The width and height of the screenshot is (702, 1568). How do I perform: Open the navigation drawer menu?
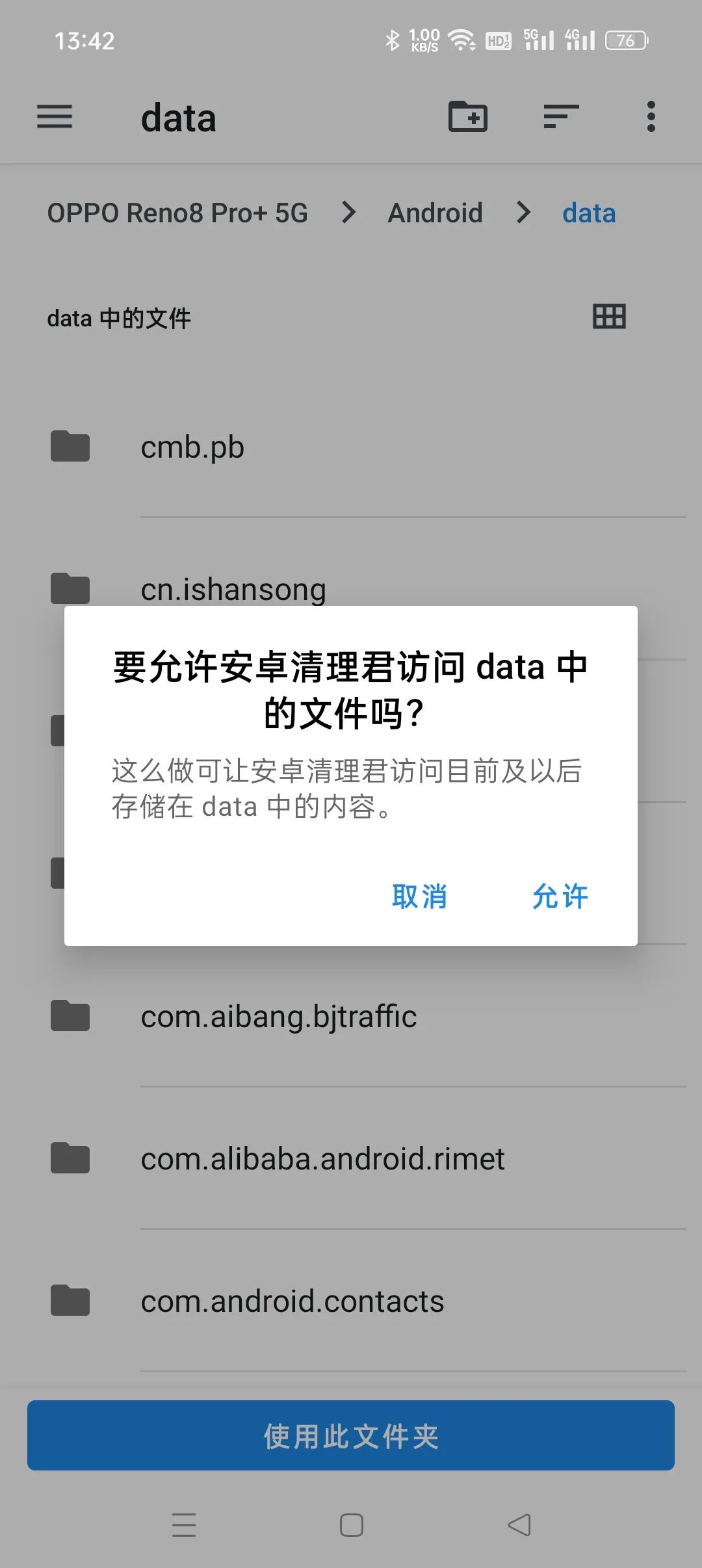pyautogui.click(x=55, y=117)
